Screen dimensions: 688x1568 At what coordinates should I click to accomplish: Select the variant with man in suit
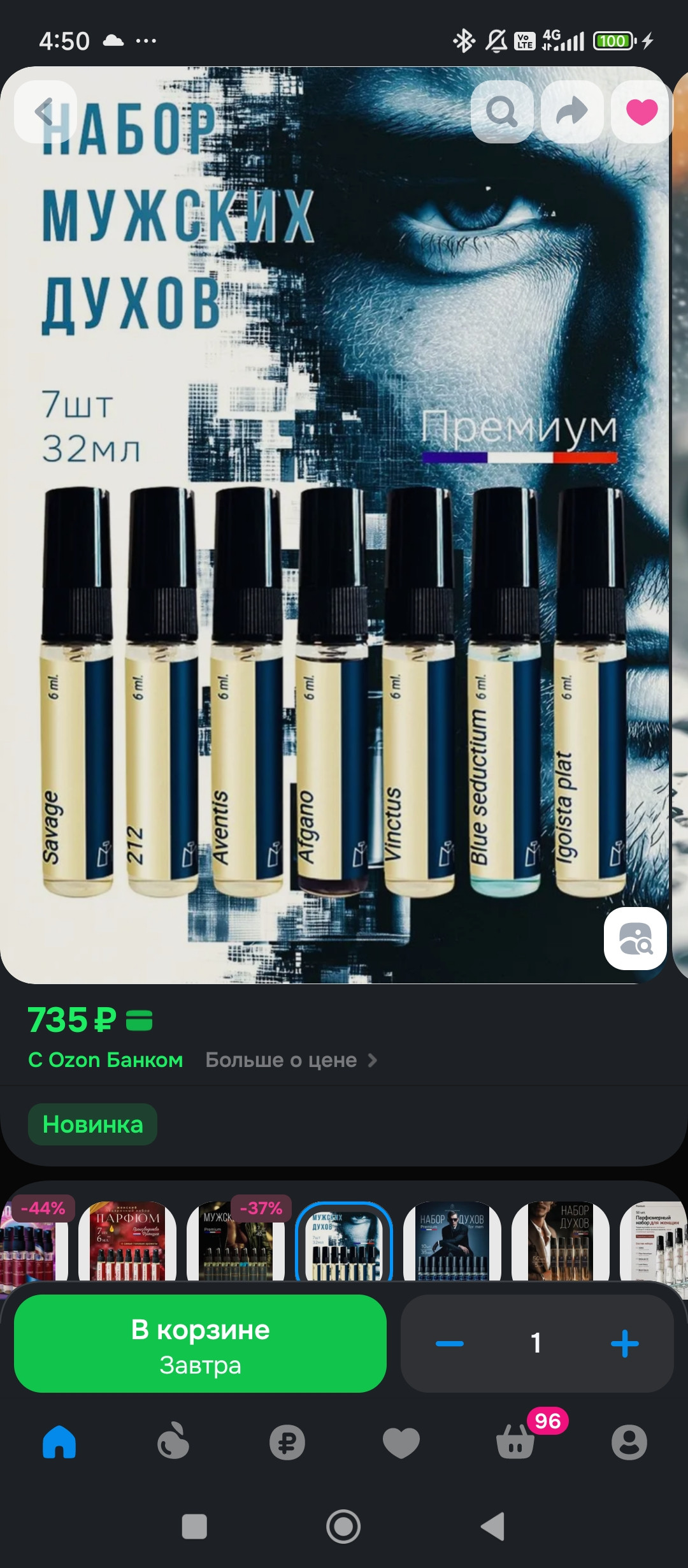[x=452, y=1242]
